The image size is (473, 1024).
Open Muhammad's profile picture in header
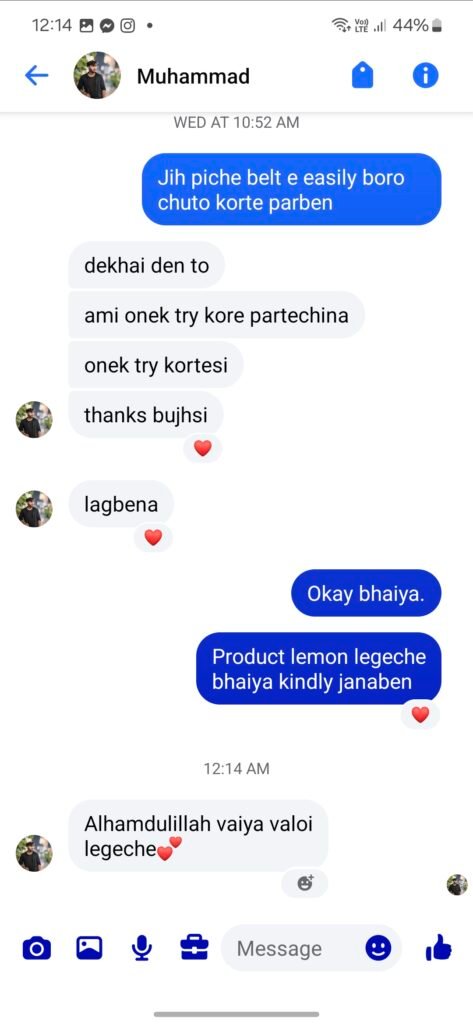pos(97,76)
